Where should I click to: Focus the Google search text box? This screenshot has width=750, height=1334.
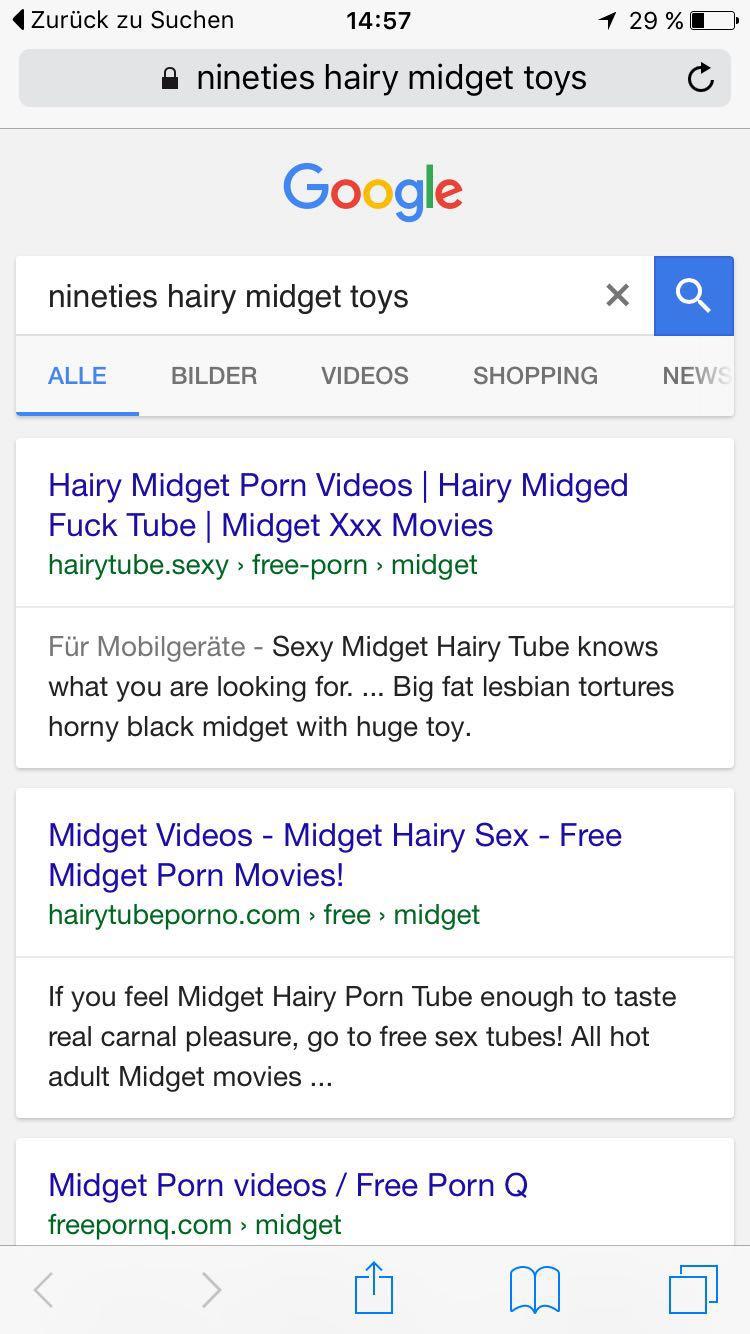[x=310, y=296]
